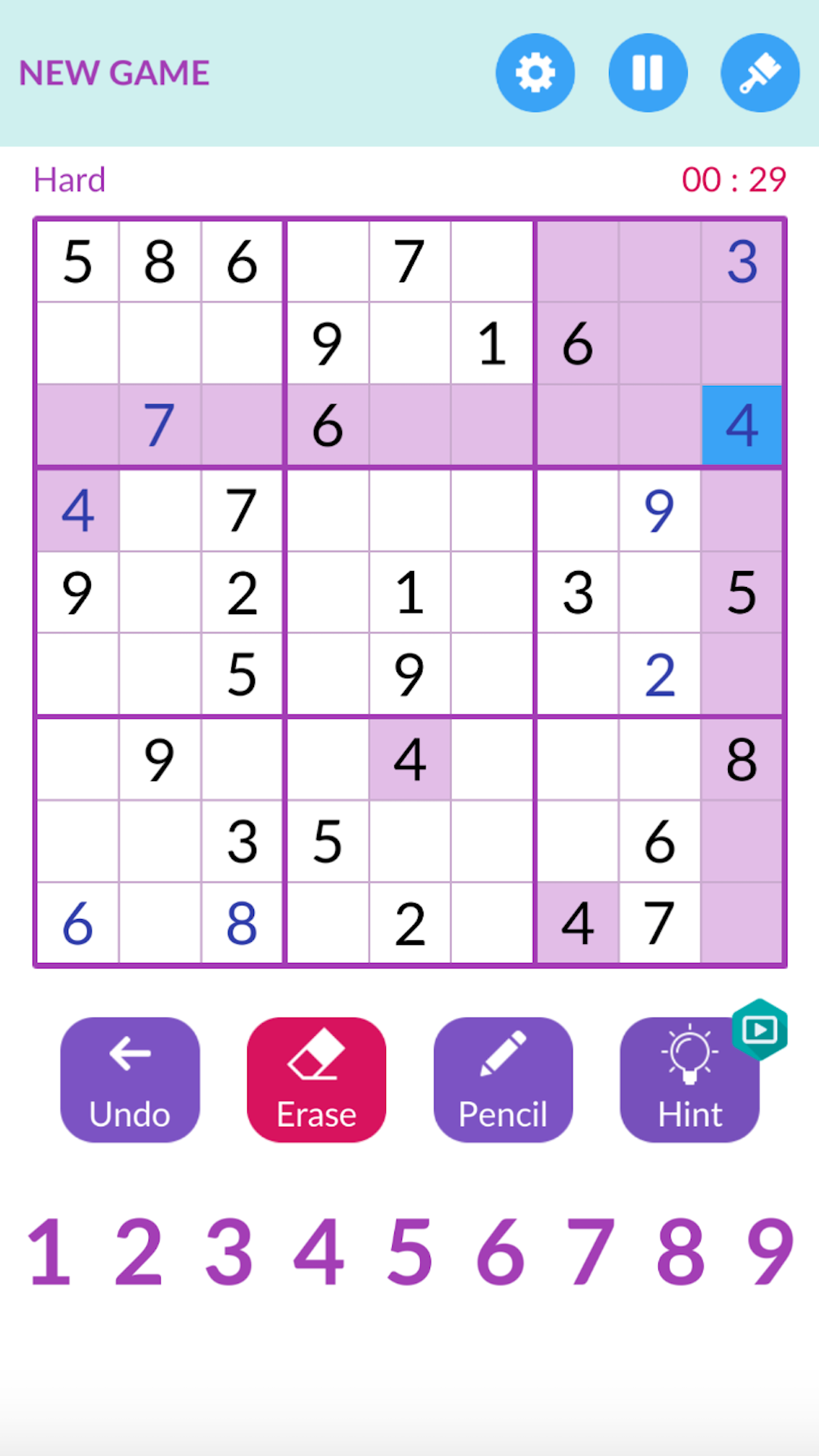819x1456 pixels.
Task: Enter number 2 from the number pad
Action: [x=139, y=1252]
